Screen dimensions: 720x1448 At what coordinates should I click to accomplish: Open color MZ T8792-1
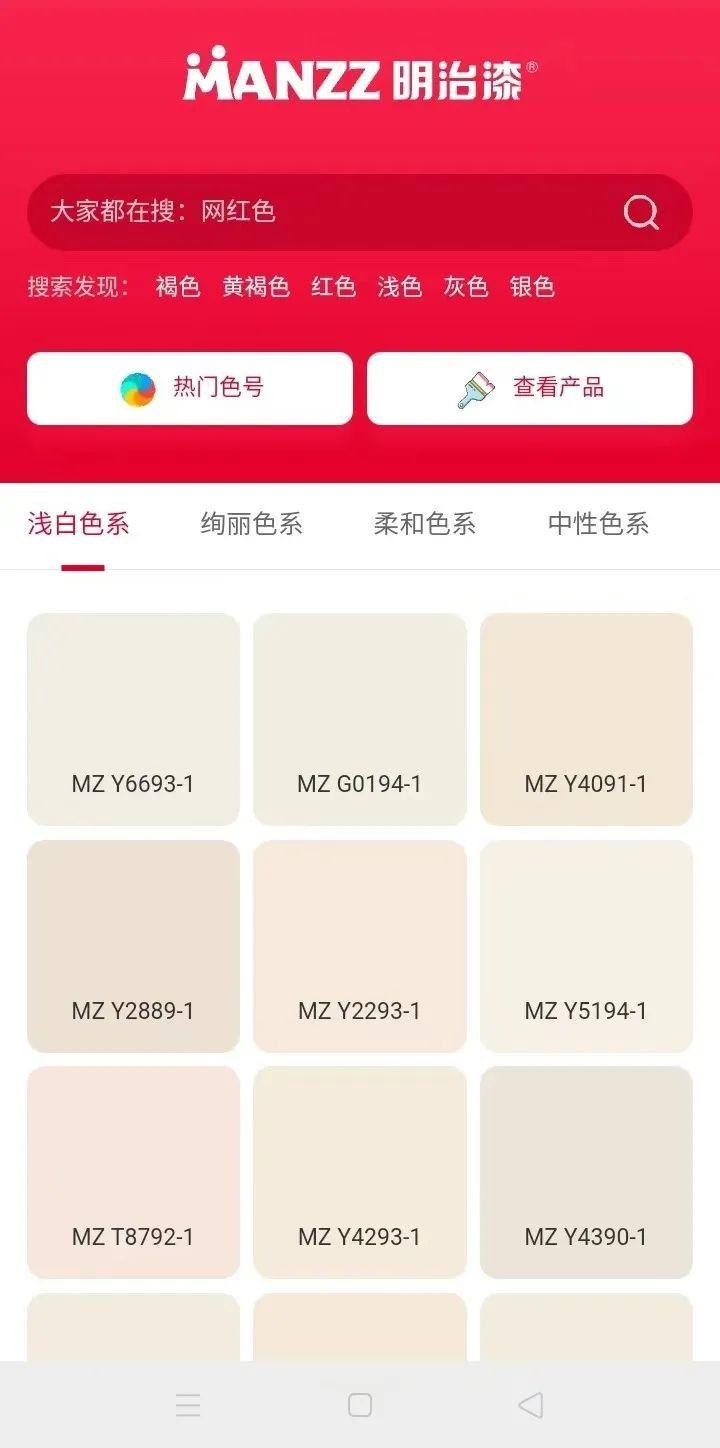tap(133, 1172)
